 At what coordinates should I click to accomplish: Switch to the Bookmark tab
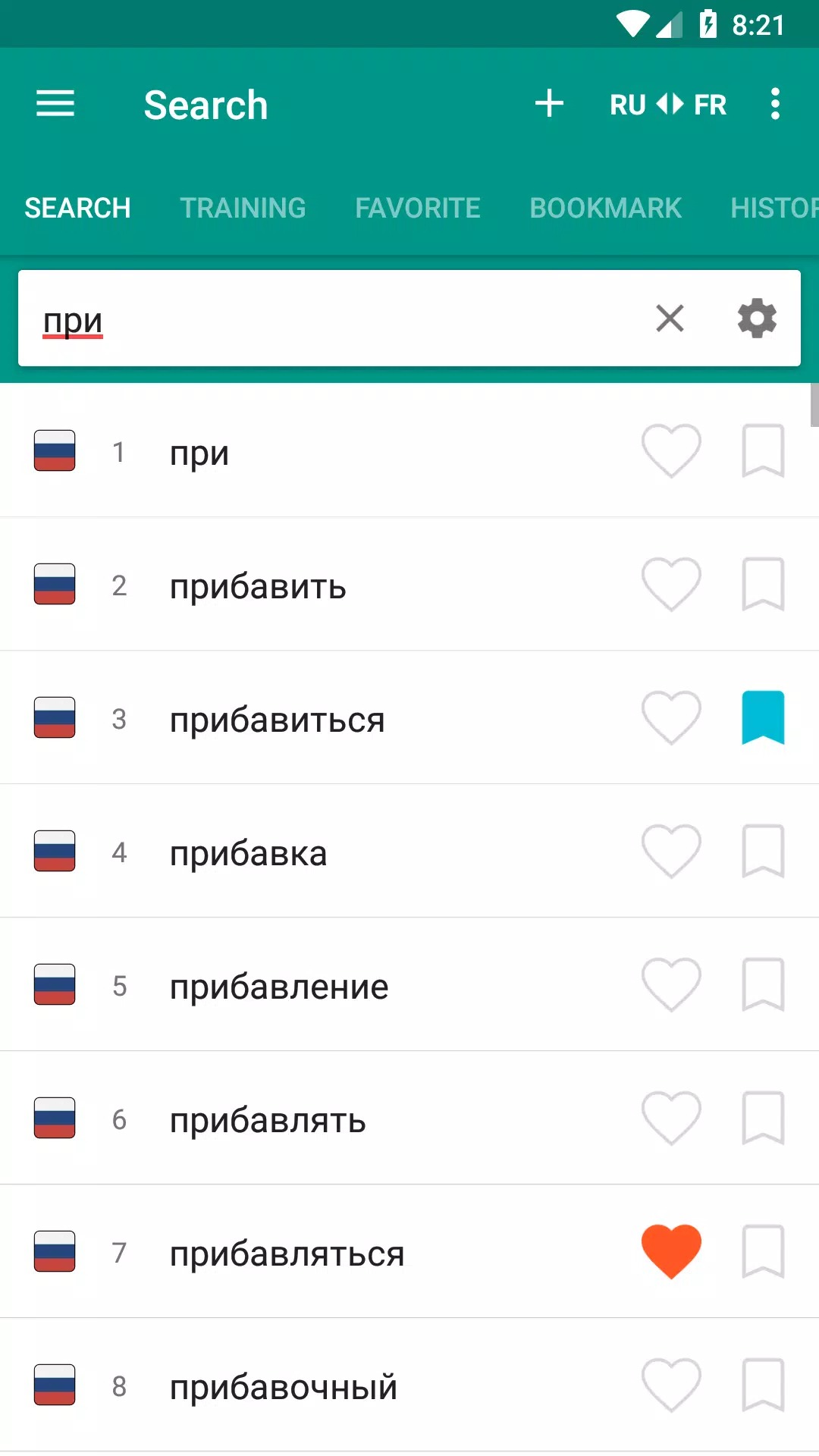pyautogui.click(x=605, y=208)
